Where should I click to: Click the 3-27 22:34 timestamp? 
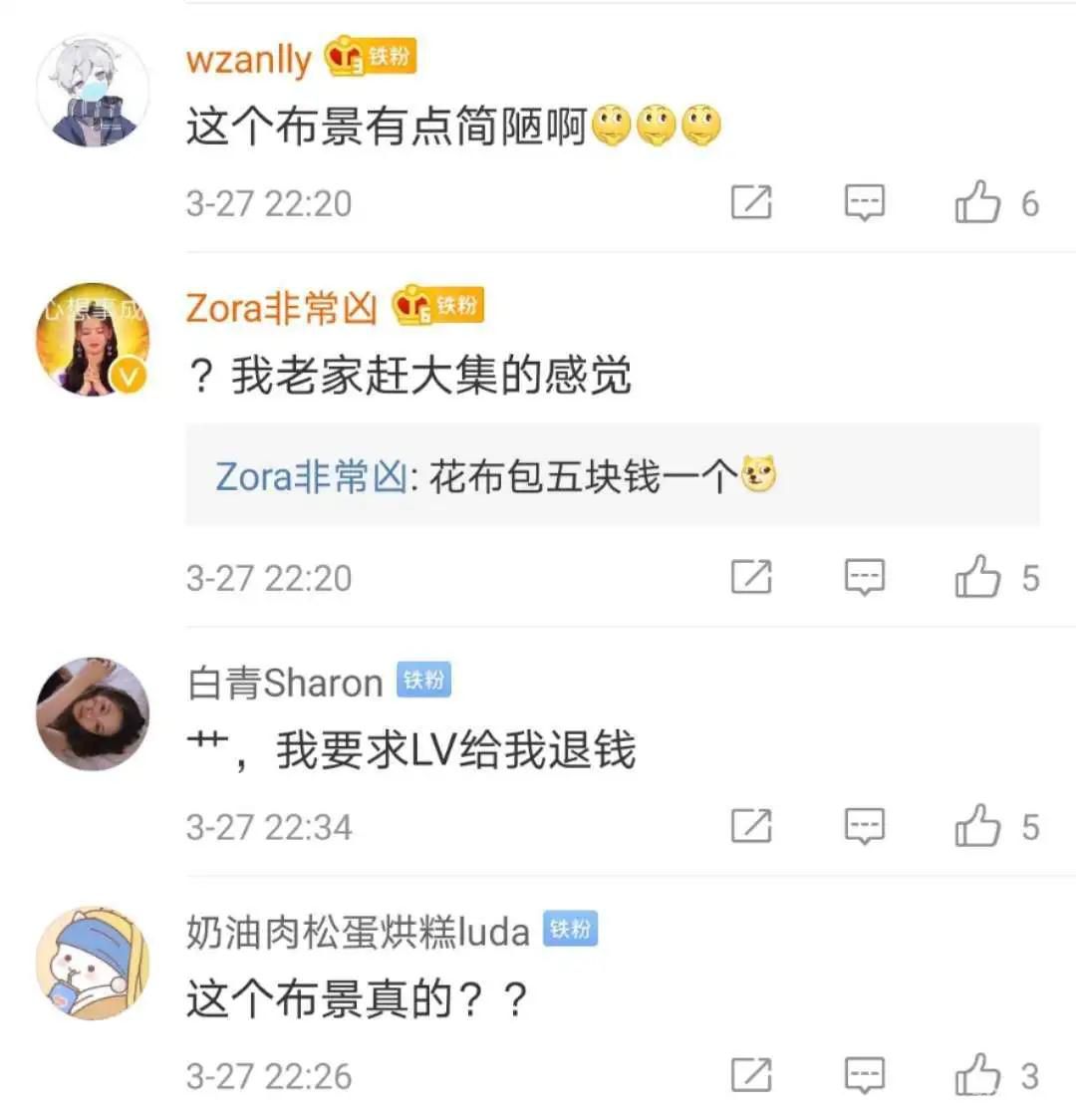click(271, 825)
